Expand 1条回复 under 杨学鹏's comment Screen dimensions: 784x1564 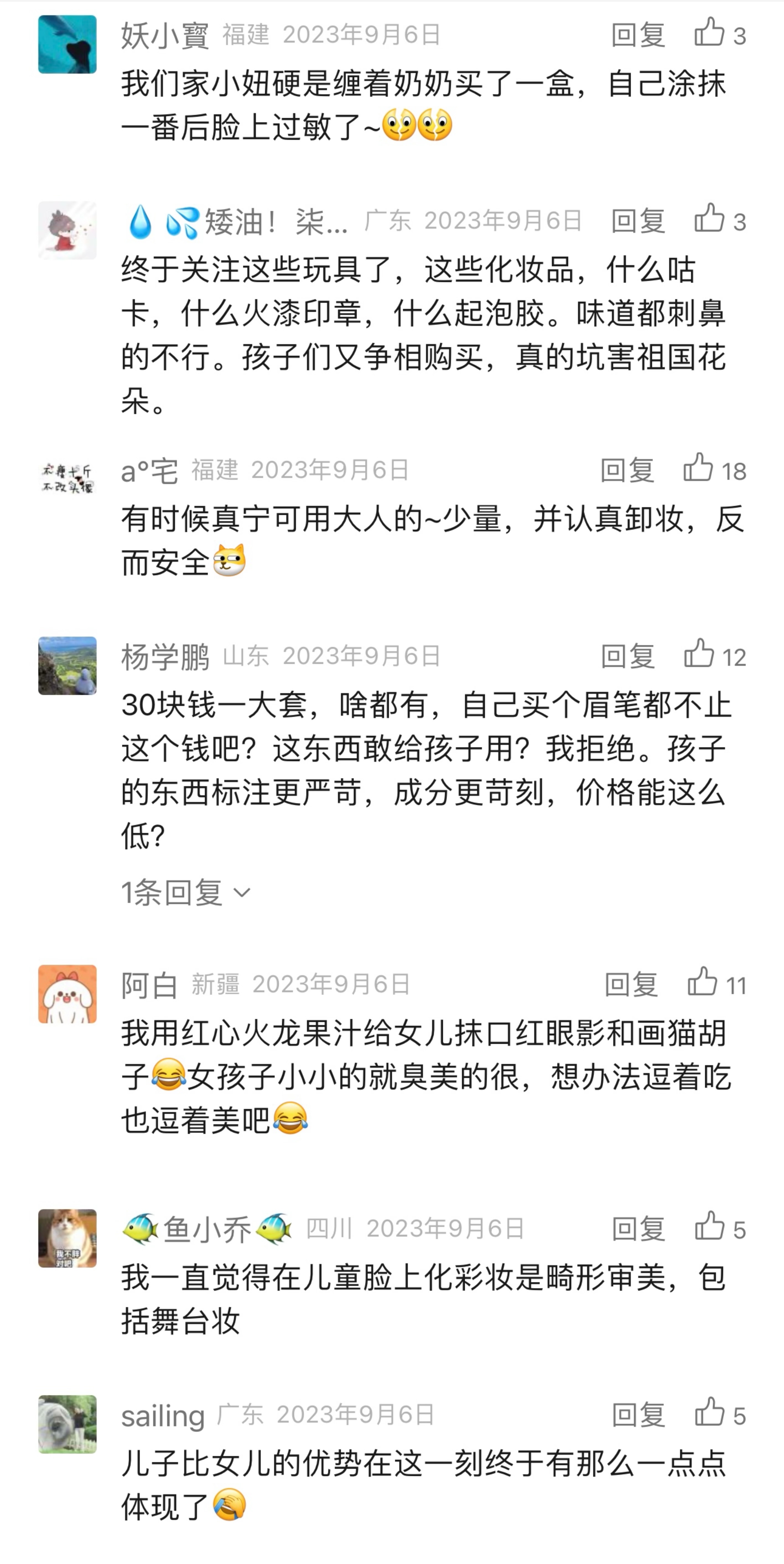tap(185, 892)
